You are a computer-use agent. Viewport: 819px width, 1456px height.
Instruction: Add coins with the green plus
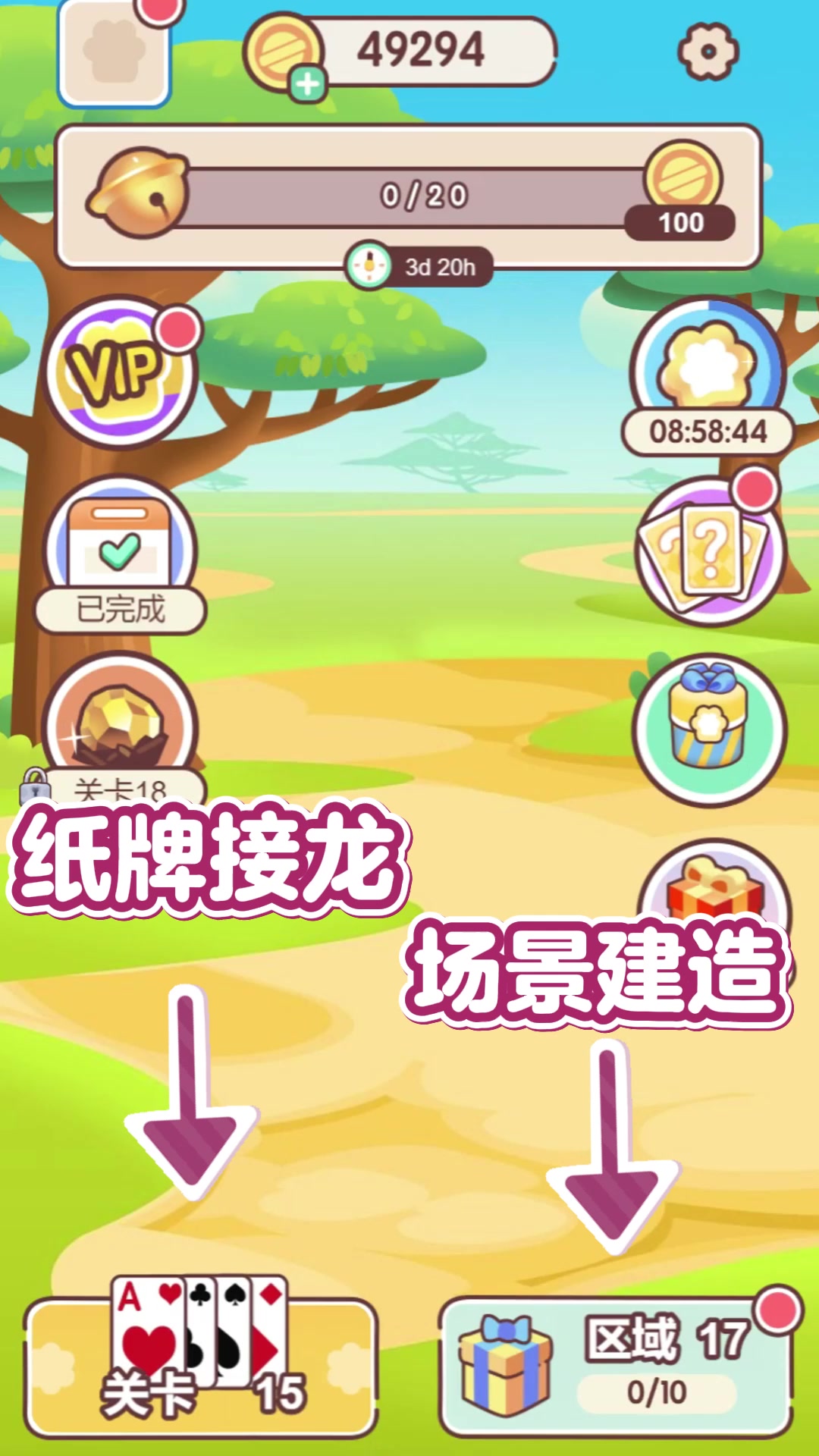pyautogui.click(x=307, y=83)
